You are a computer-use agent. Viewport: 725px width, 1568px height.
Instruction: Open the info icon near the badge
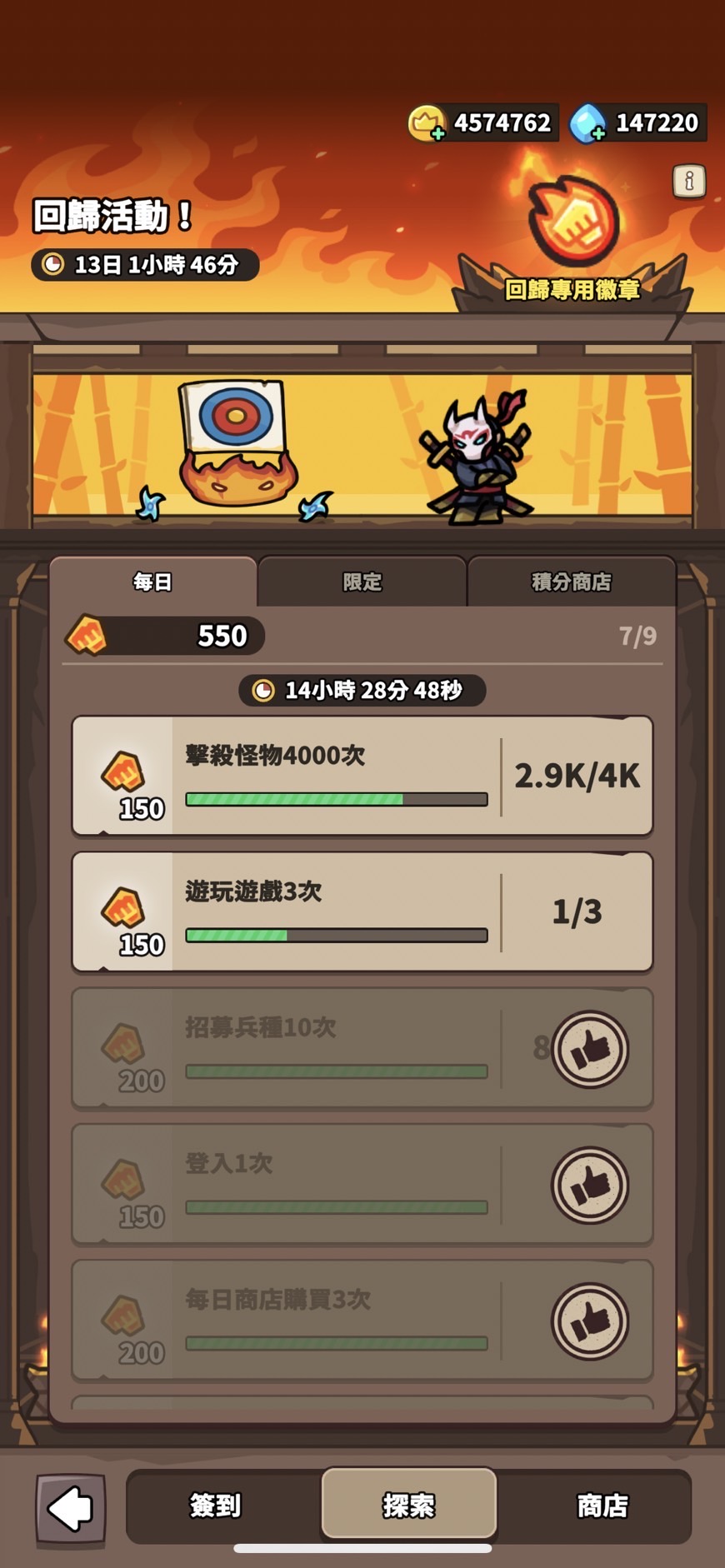(x=688, y=181)
